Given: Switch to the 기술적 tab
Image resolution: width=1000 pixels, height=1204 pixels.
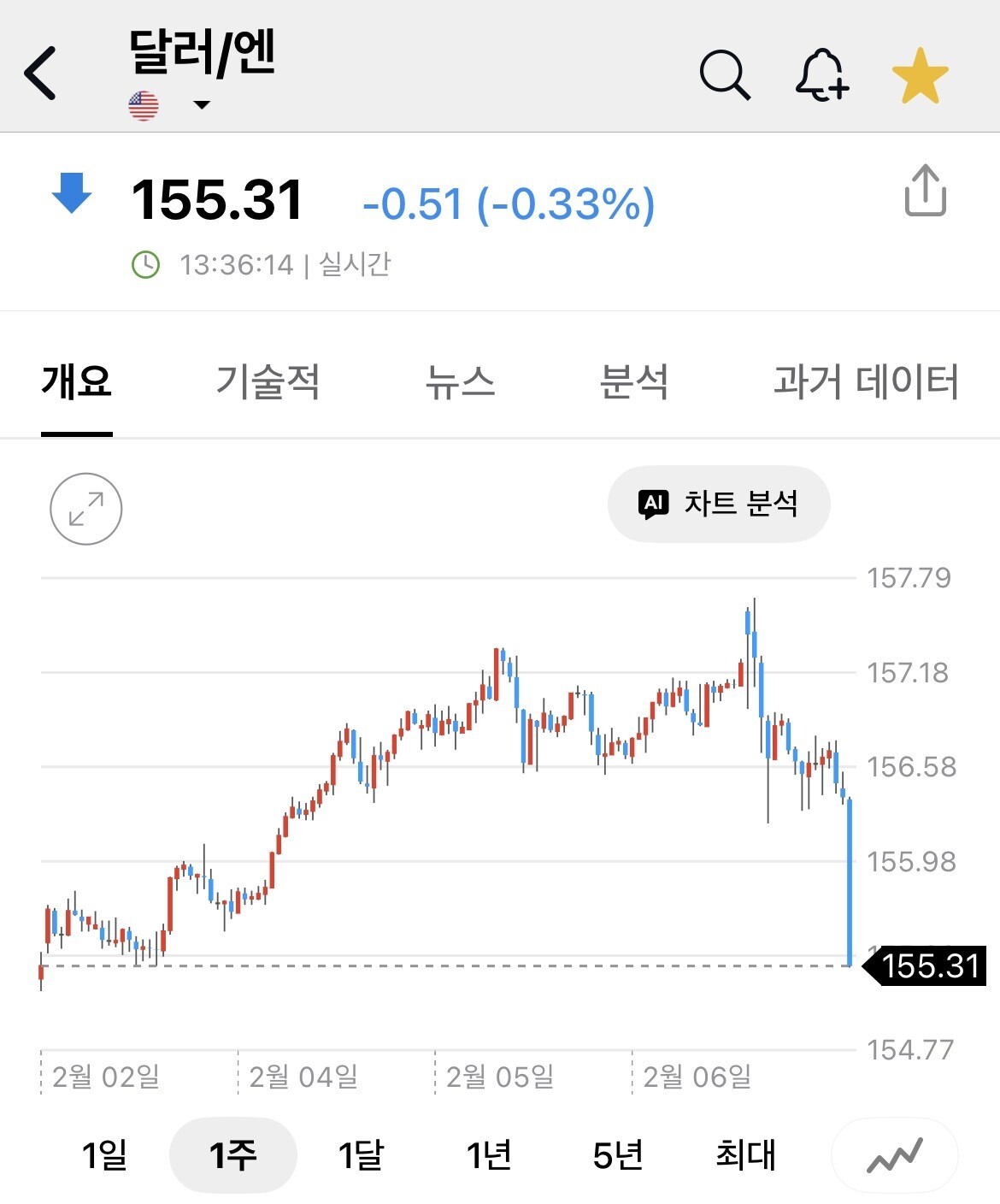Looking at the screenshot, I should [x=268, y=381].
